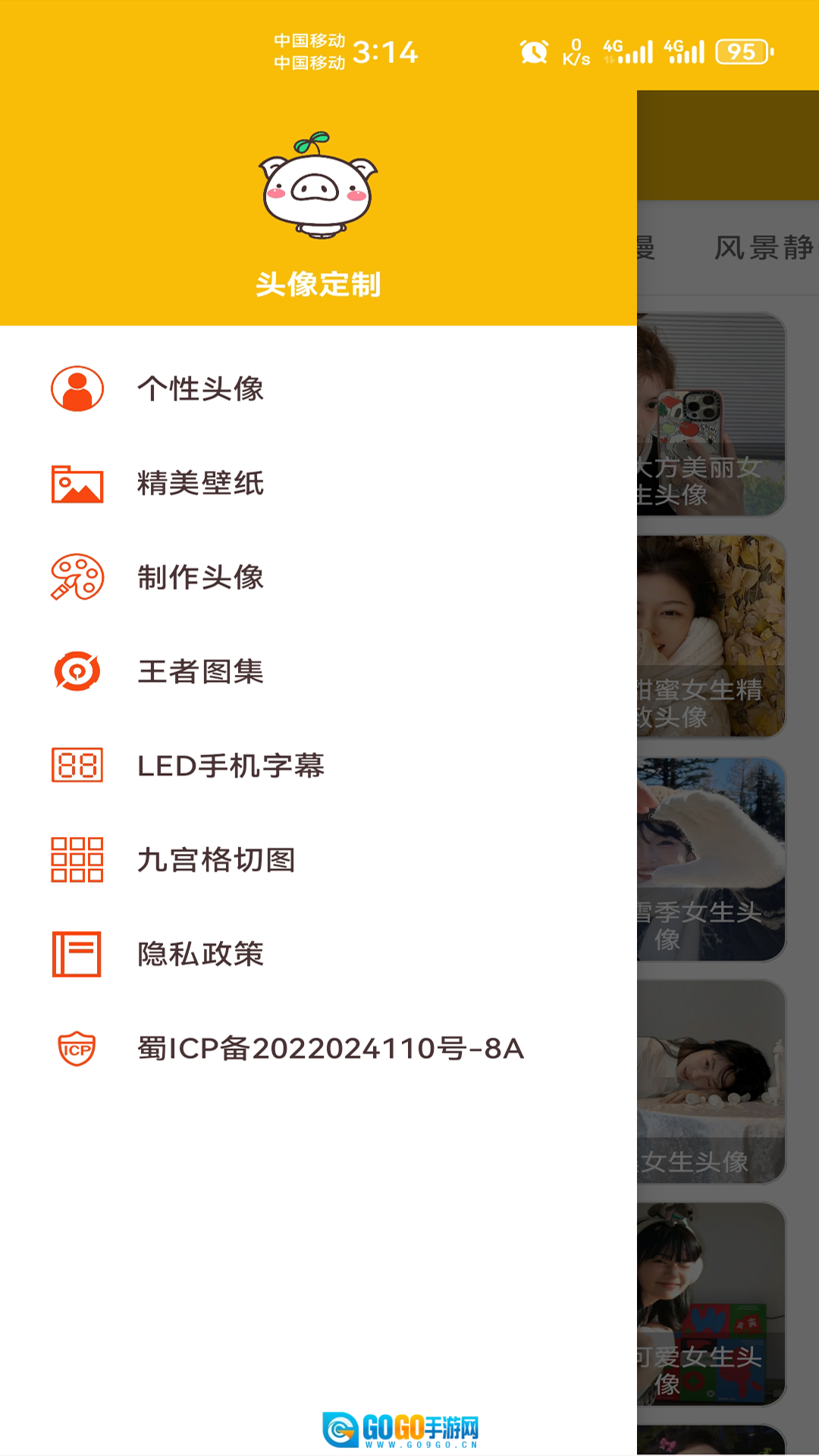
Task: Select the 精美壁纸 menu item
Action: pyautogui.click(x=200, y=484)
